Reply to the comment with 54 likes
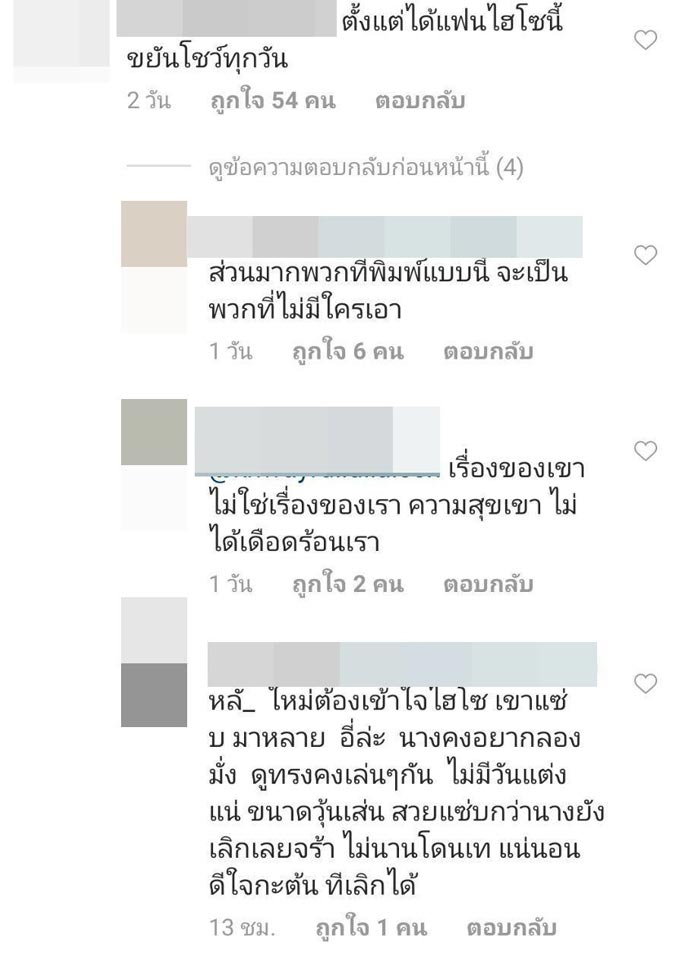 420,101
